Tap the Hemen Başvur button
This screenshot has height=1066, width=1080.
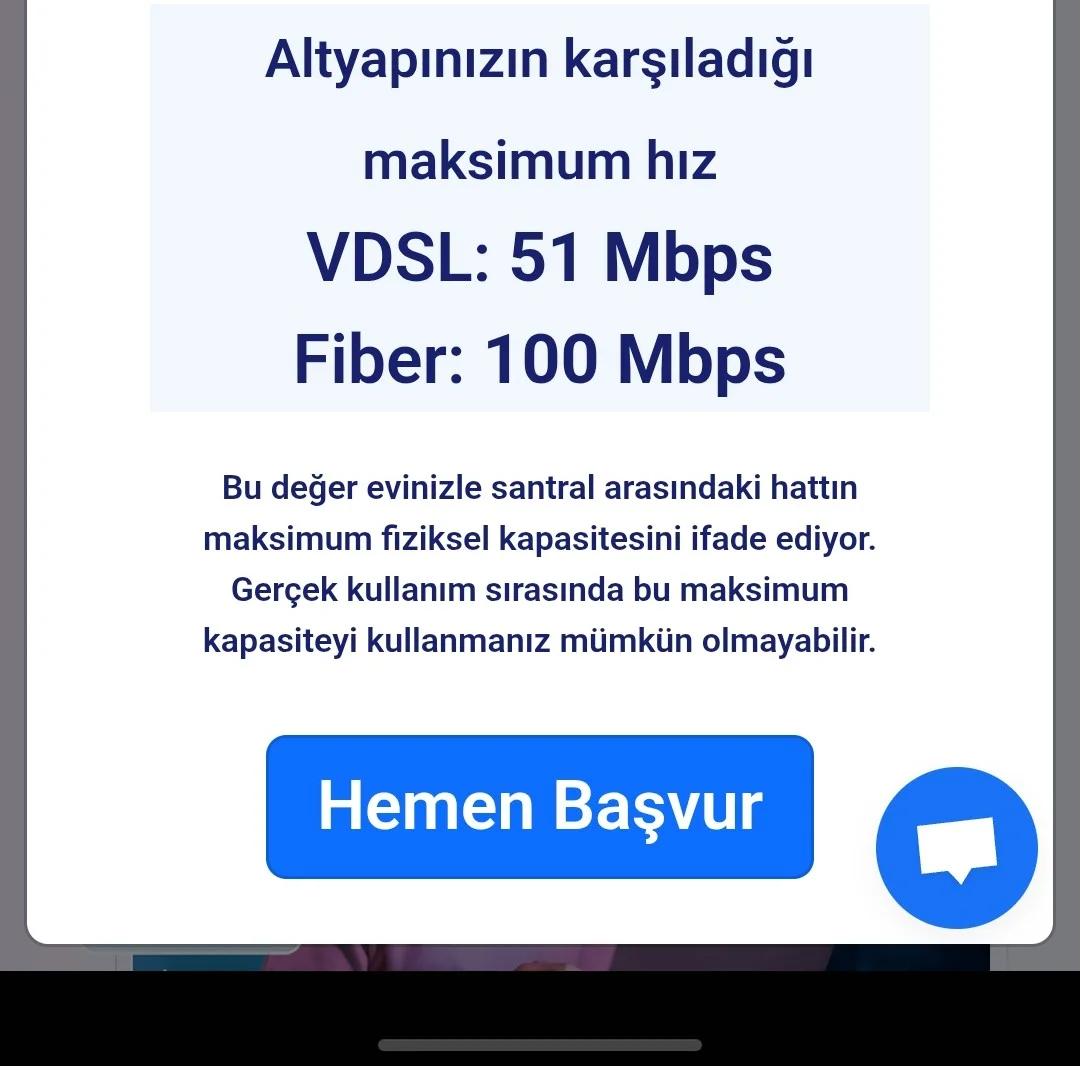540,807
